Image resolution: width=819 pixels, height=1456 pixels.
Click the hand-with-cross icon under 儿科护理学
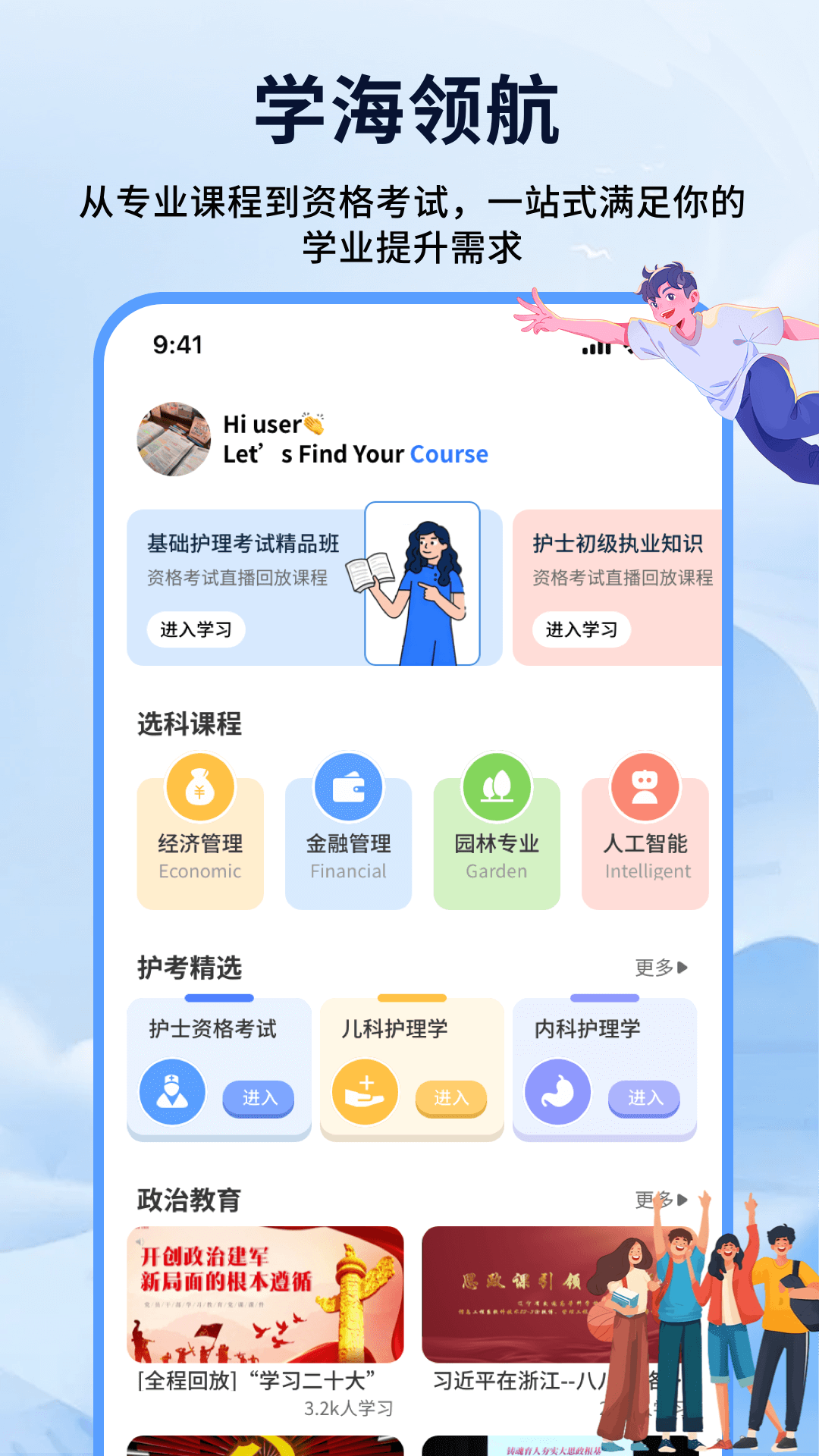coord(365,1092)
